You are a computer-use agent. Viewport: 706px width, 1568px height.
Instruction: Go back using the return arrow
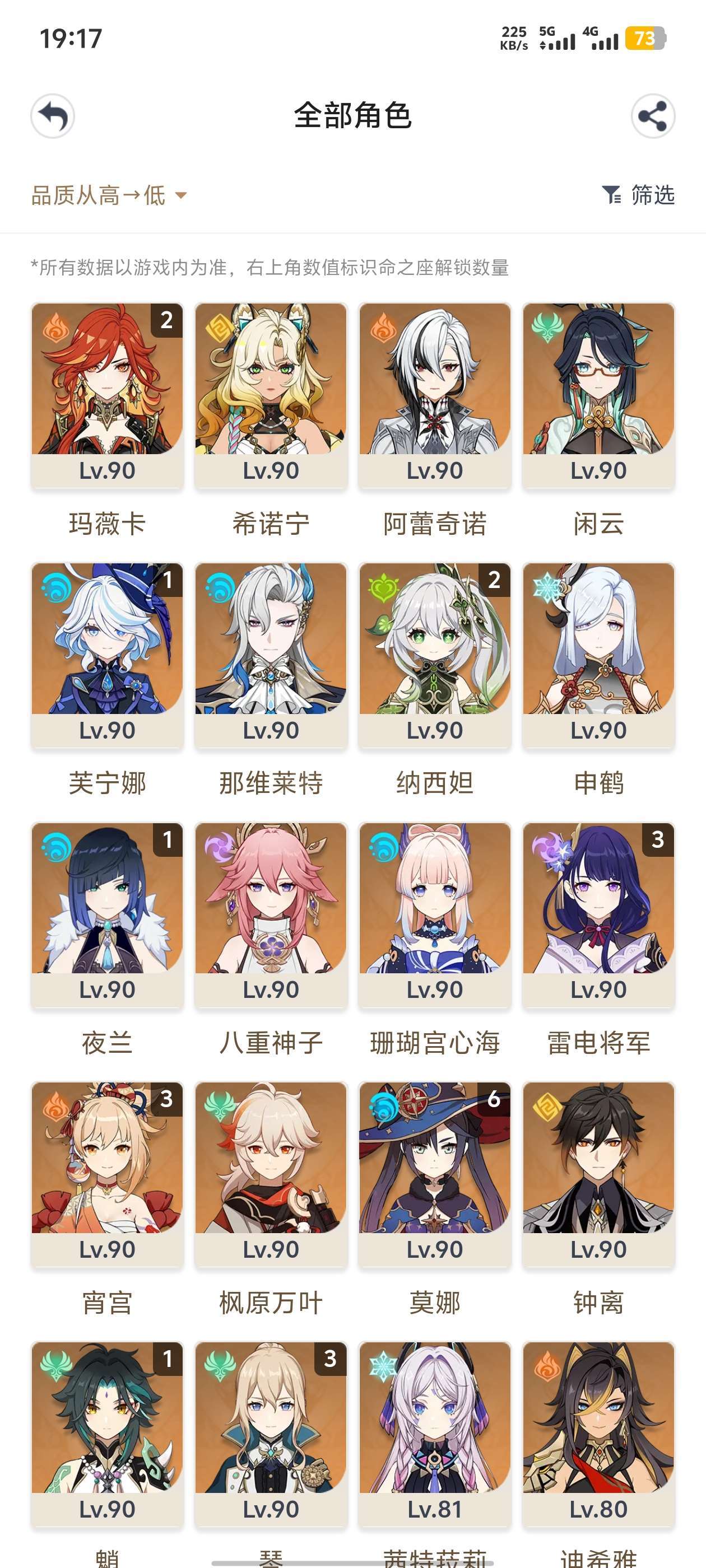tap(53, 116)
